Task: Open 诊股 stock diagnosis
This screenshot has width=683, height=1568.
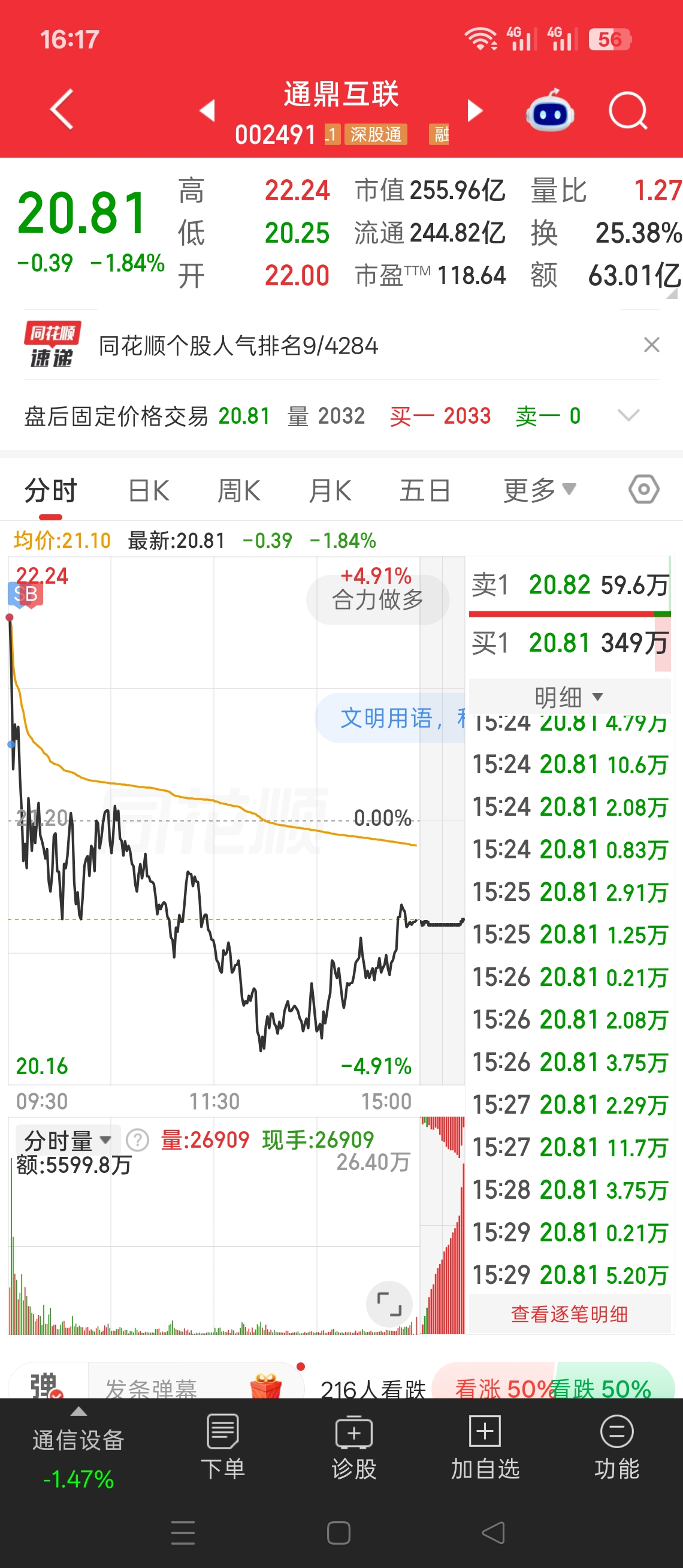Action: point(354,1448)
